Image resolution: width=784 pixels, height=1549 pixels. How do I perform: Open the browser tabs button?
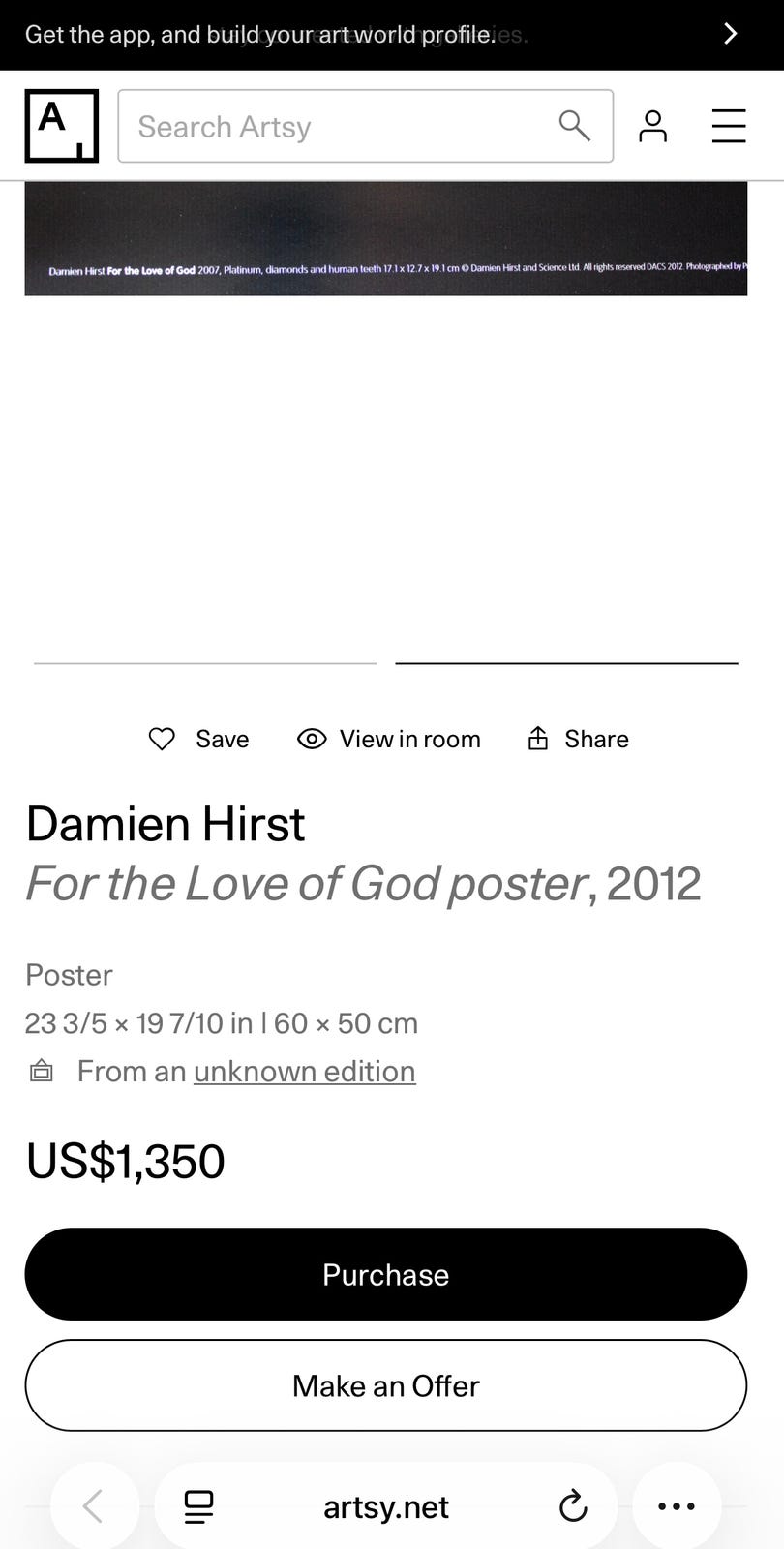[x=198, y=1506]
